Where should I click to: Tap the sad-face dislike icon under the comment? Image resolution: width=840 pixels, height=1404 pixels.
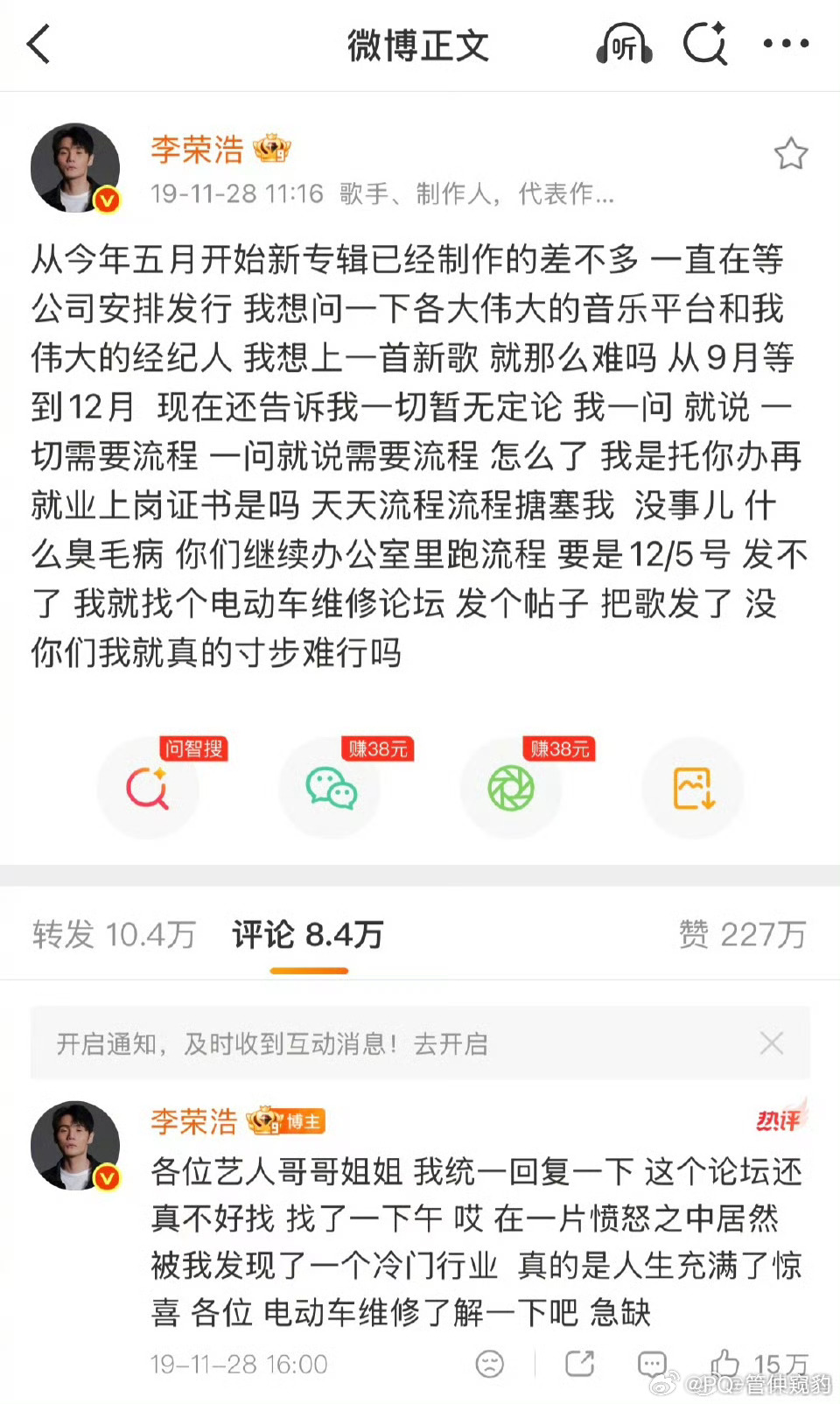tap(491, 1364)
